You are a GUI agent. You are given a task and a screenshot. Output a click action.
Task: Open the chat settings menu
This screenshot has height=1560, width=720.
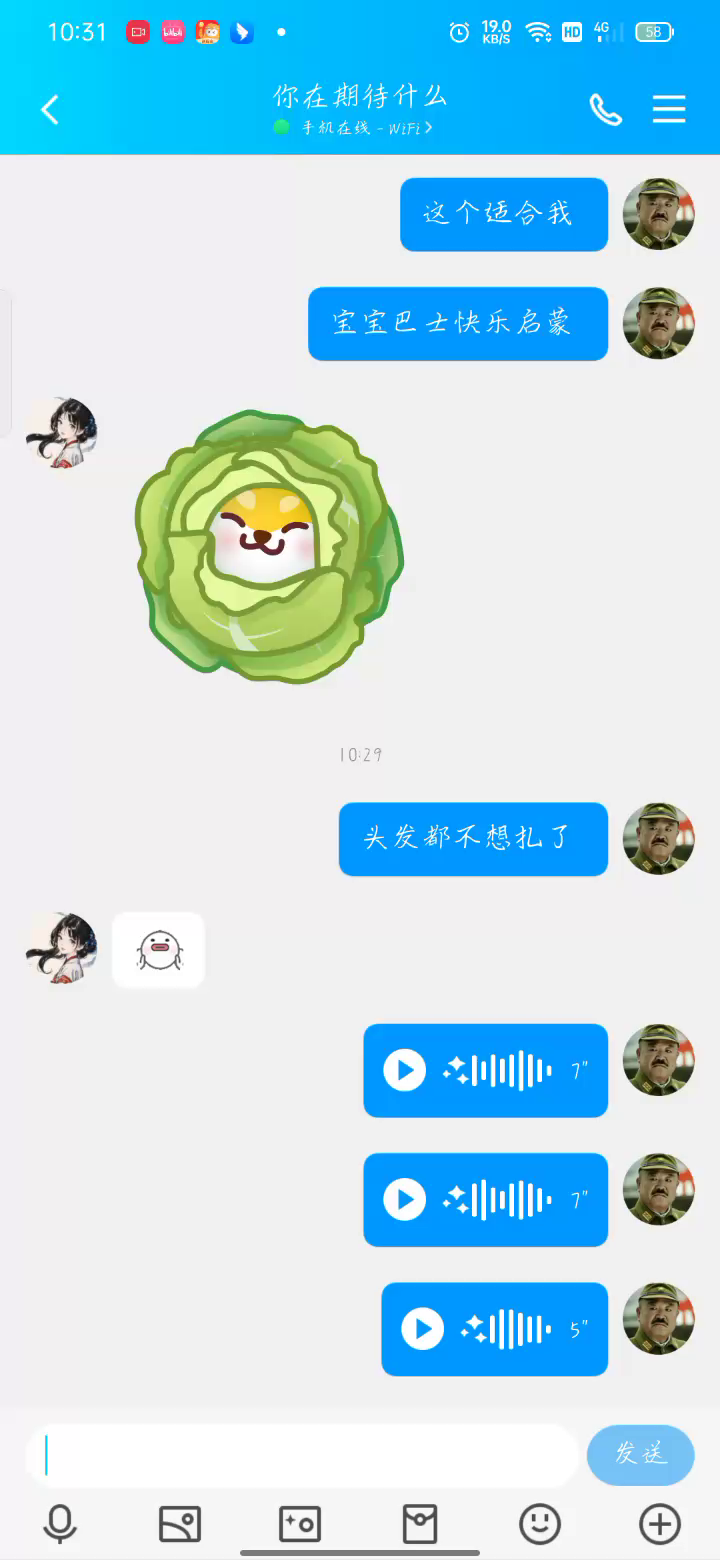coord(669,109)
